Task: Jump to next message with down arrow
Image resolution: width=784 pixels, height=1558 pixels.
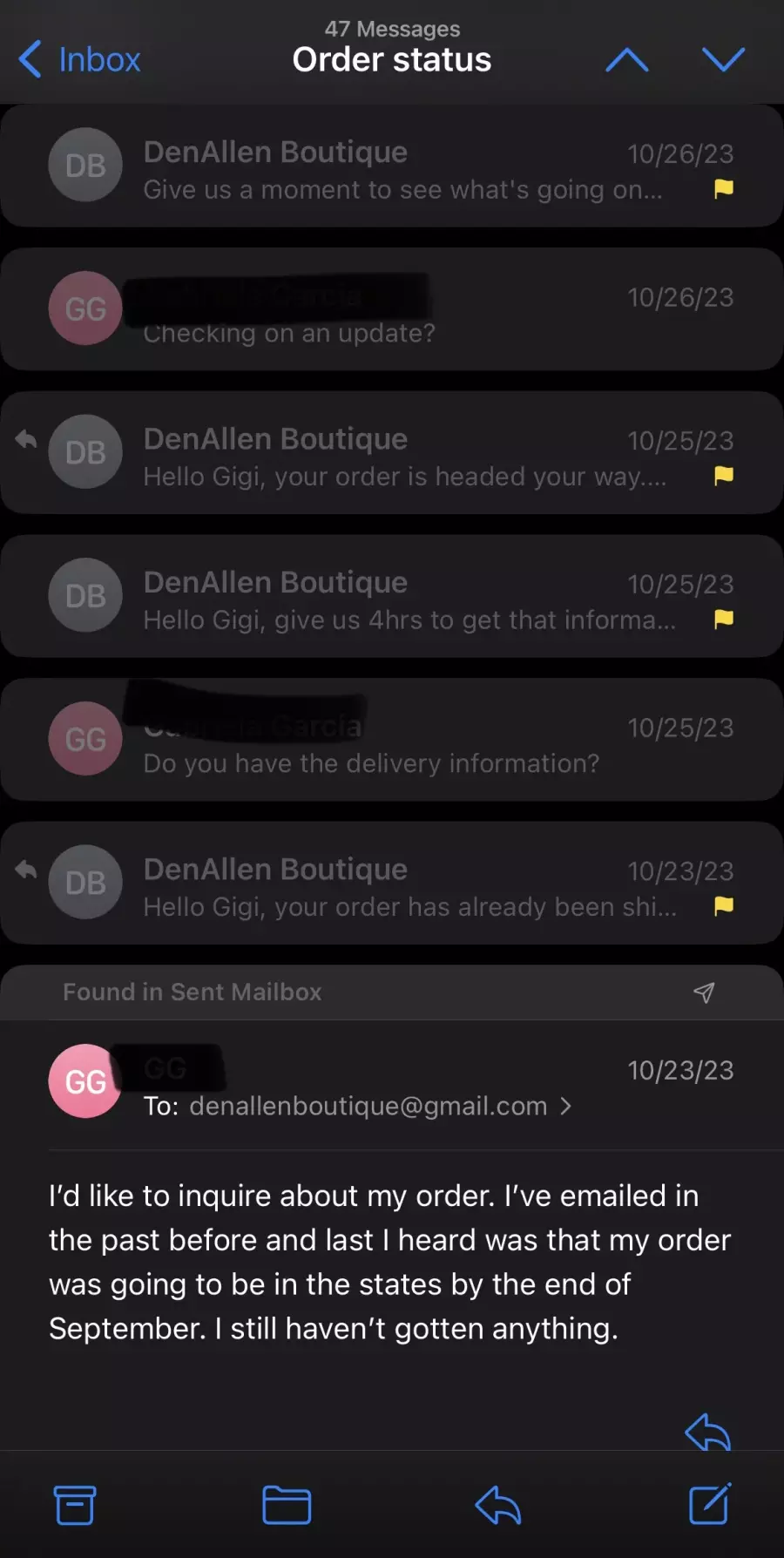Action: 724,59
